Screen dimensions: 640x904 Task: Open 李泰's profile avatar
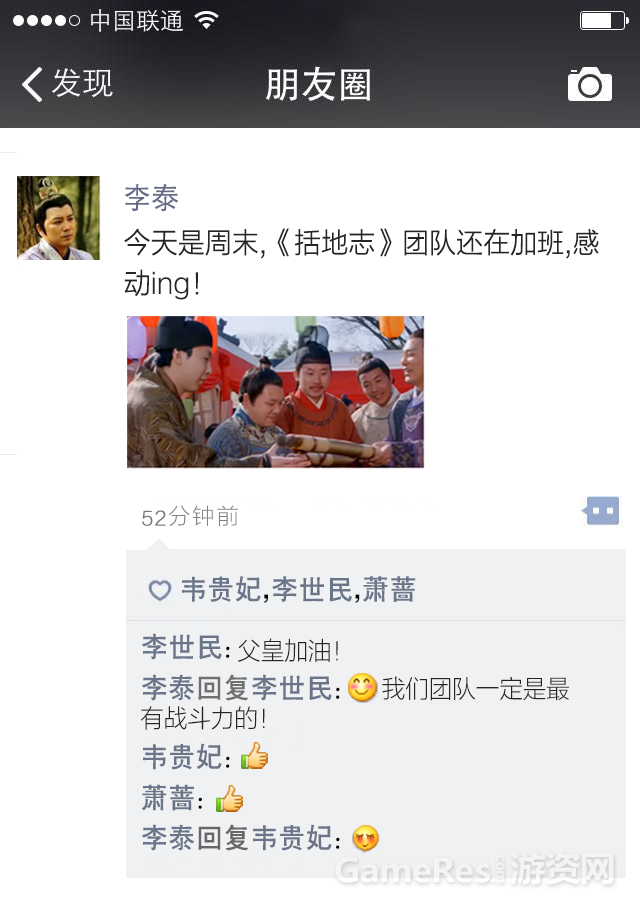pyautogui.click(x=58, y=218)
